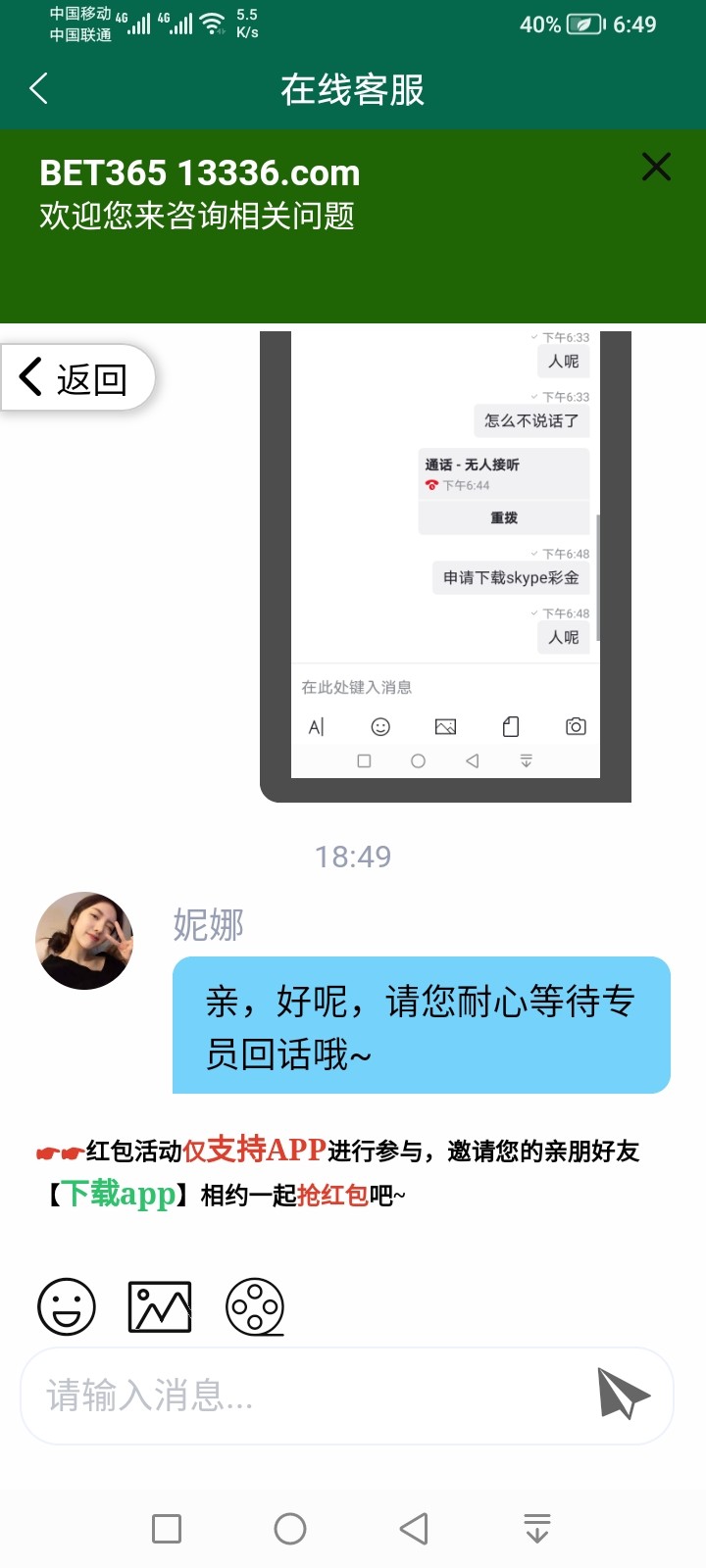Open the sent screenshot image in chat

point(445,566)
